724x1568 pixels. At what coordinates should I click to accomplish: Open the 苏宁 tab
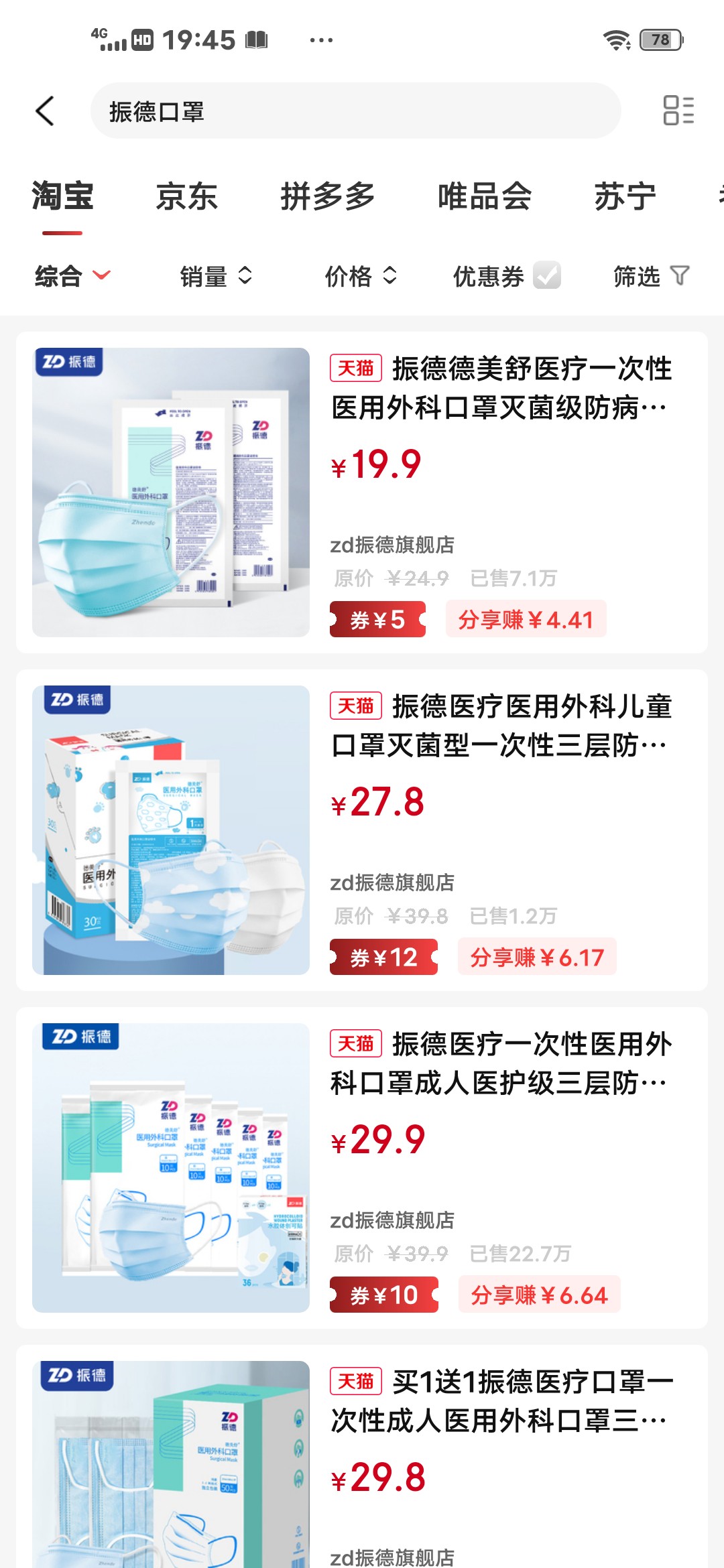(x=625, y=197)
